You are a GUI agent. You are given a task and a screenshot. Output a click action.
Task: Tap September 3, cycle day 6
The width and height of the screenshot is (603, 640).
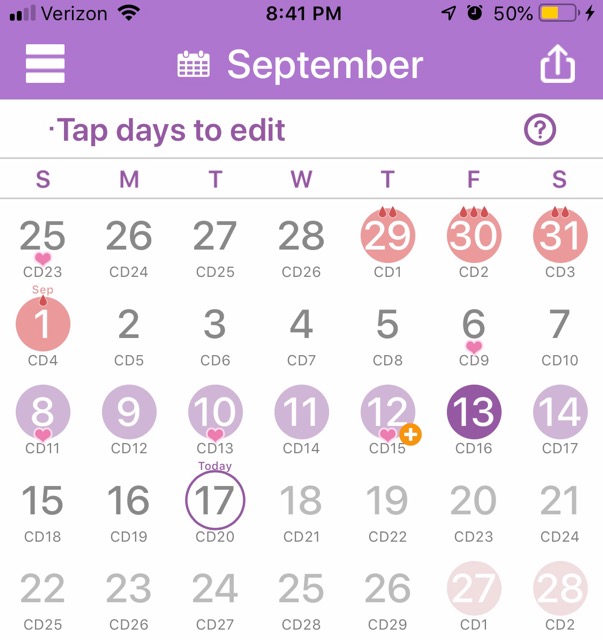click(215, 326)
